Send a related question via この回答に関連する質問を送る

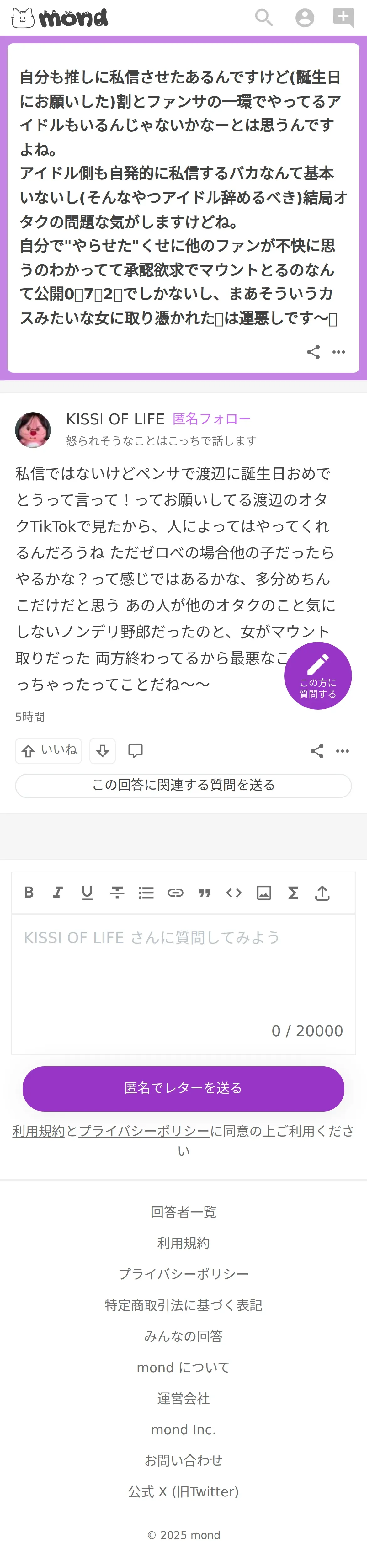click(x=183, y=785)
